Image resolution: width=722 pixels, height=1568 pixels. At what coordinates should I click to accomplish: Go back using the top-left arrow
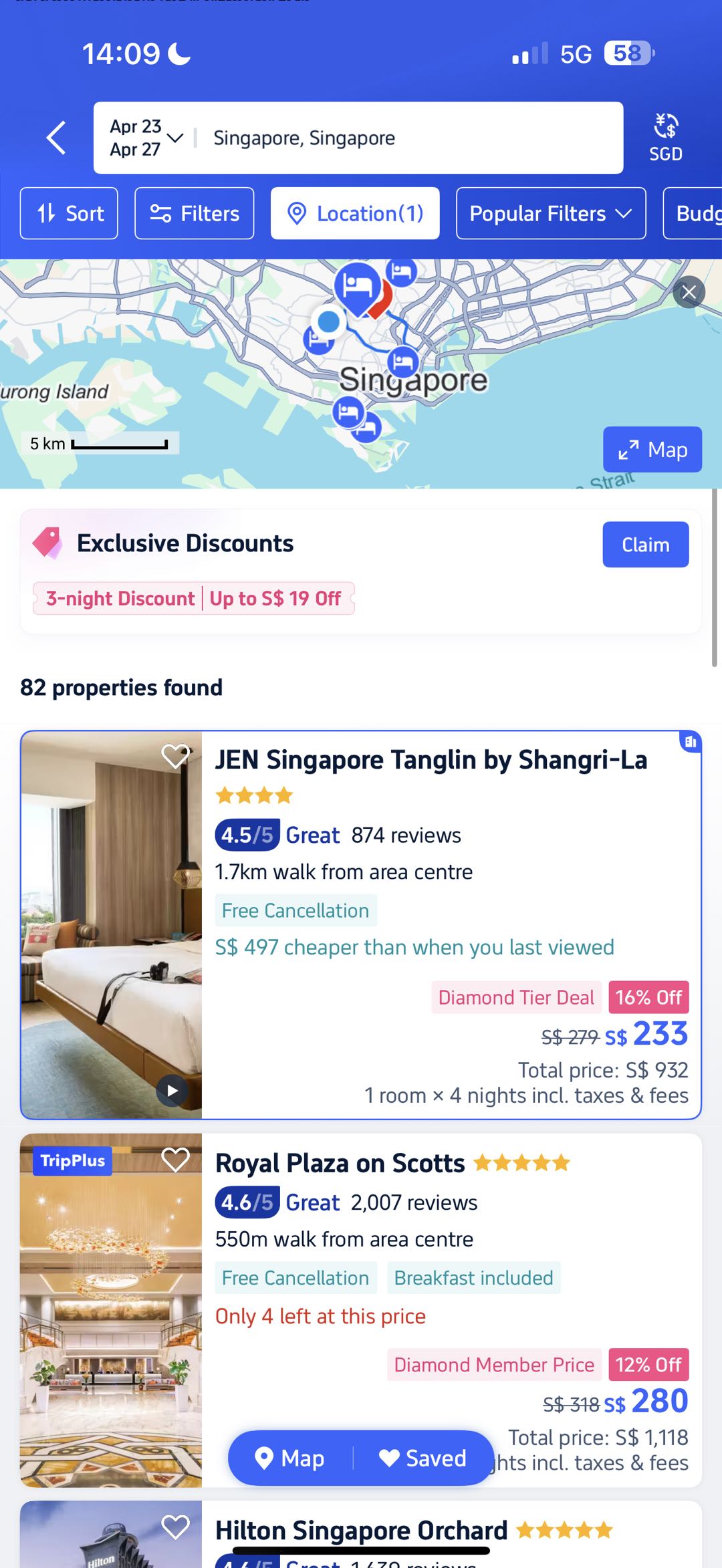click(56, 138)
